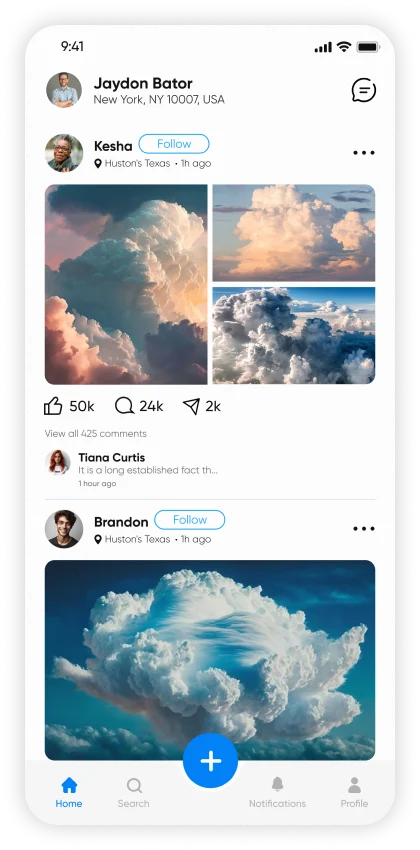Open Kesha's large cloud photo on the left
This screenshot has height=850, width=420.
(x=126, y=285)
